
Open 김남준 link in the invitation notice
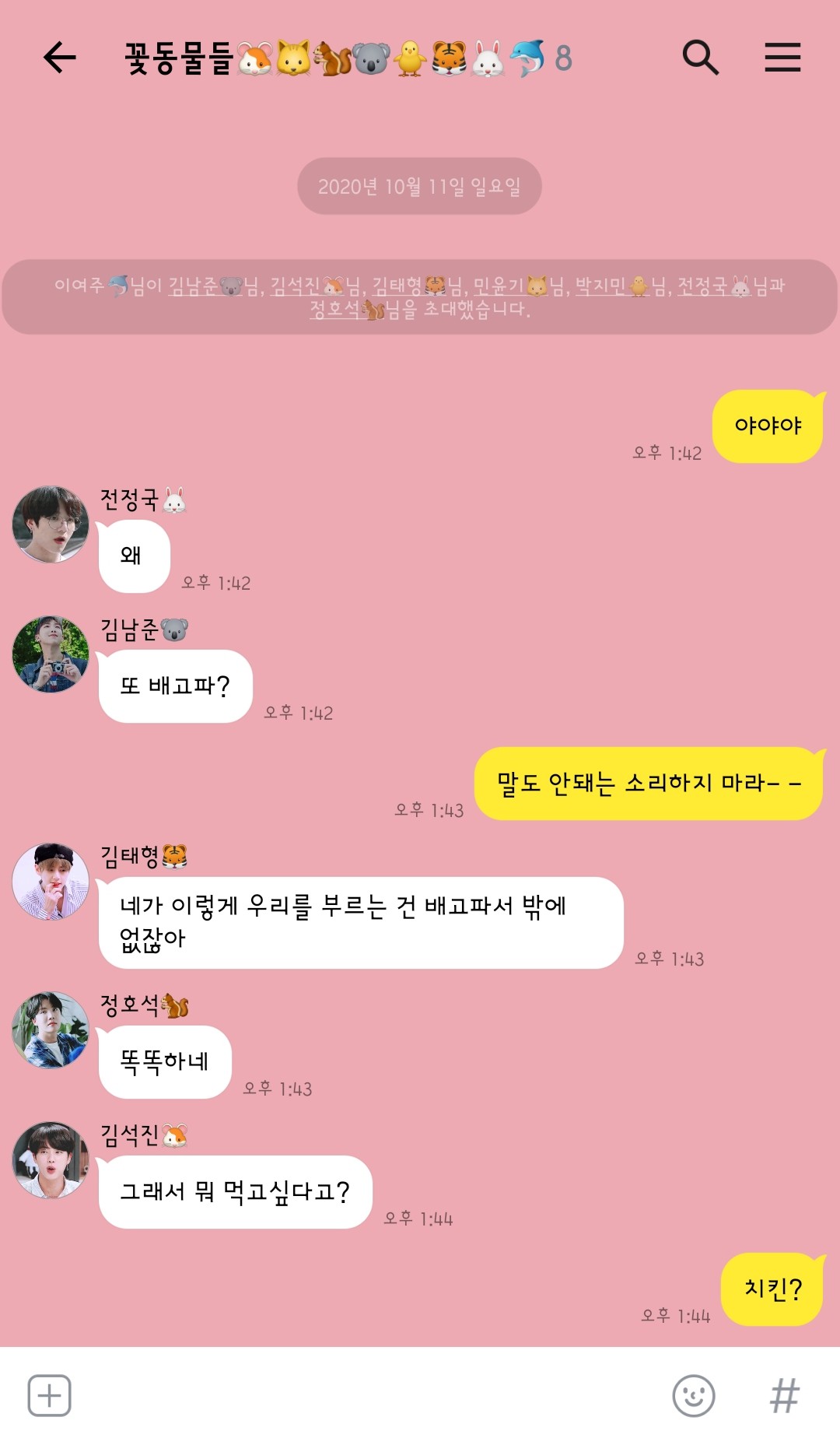pos(194,286)
